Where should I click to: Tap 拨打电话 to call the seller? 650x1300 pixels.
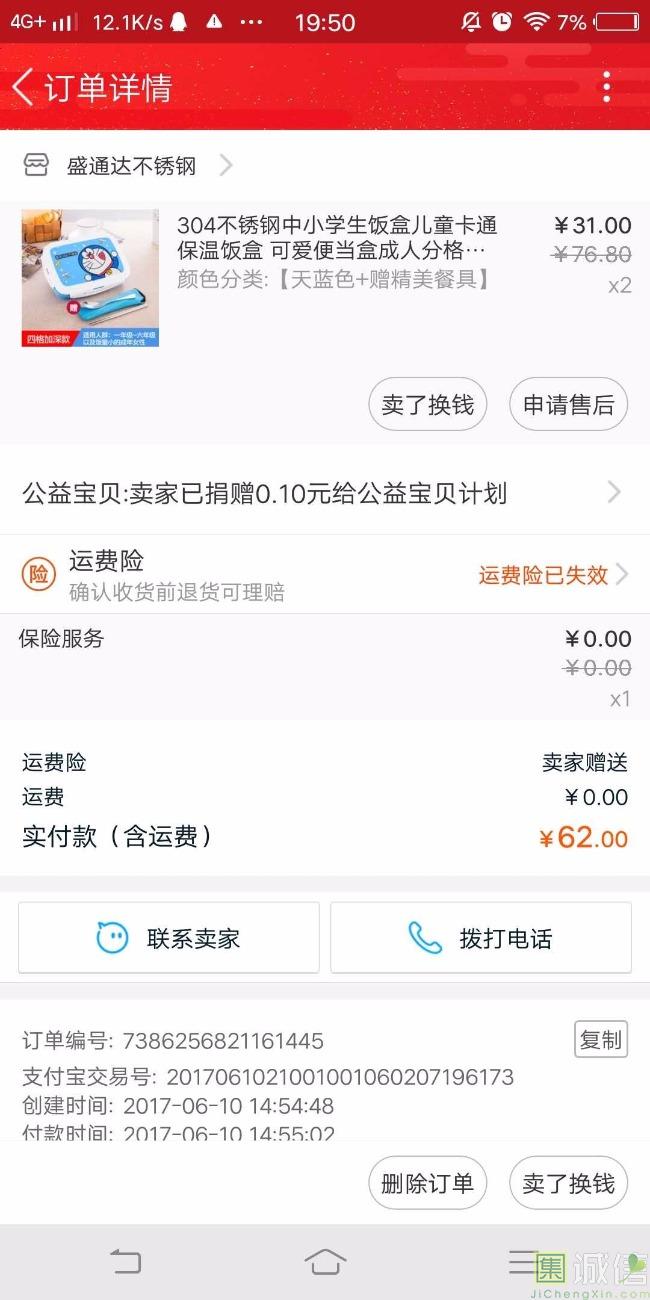coord(481,938)
